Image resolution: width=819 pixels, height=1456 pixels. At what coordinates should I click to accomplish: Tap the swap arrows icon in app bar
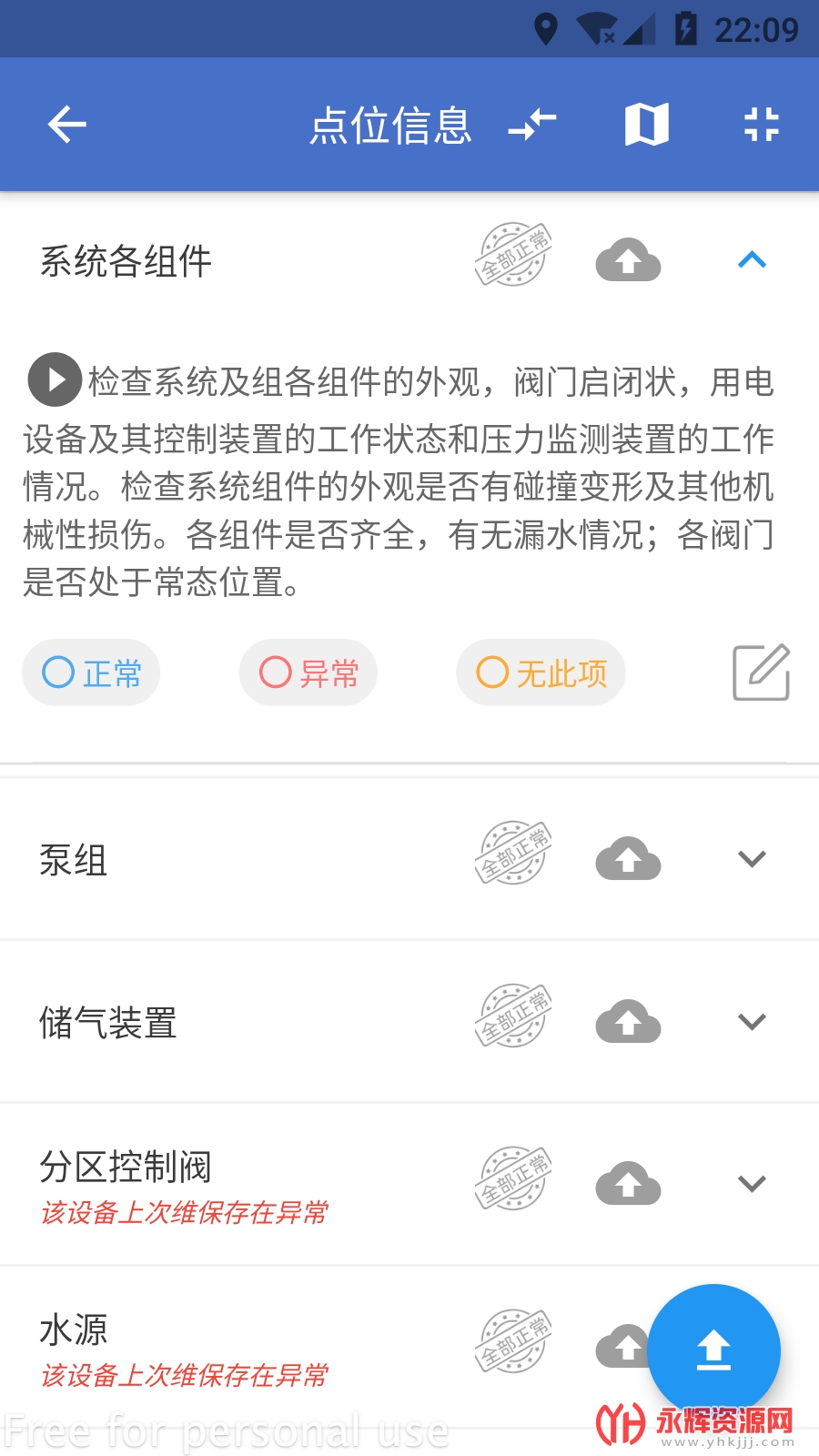(532, 125)
